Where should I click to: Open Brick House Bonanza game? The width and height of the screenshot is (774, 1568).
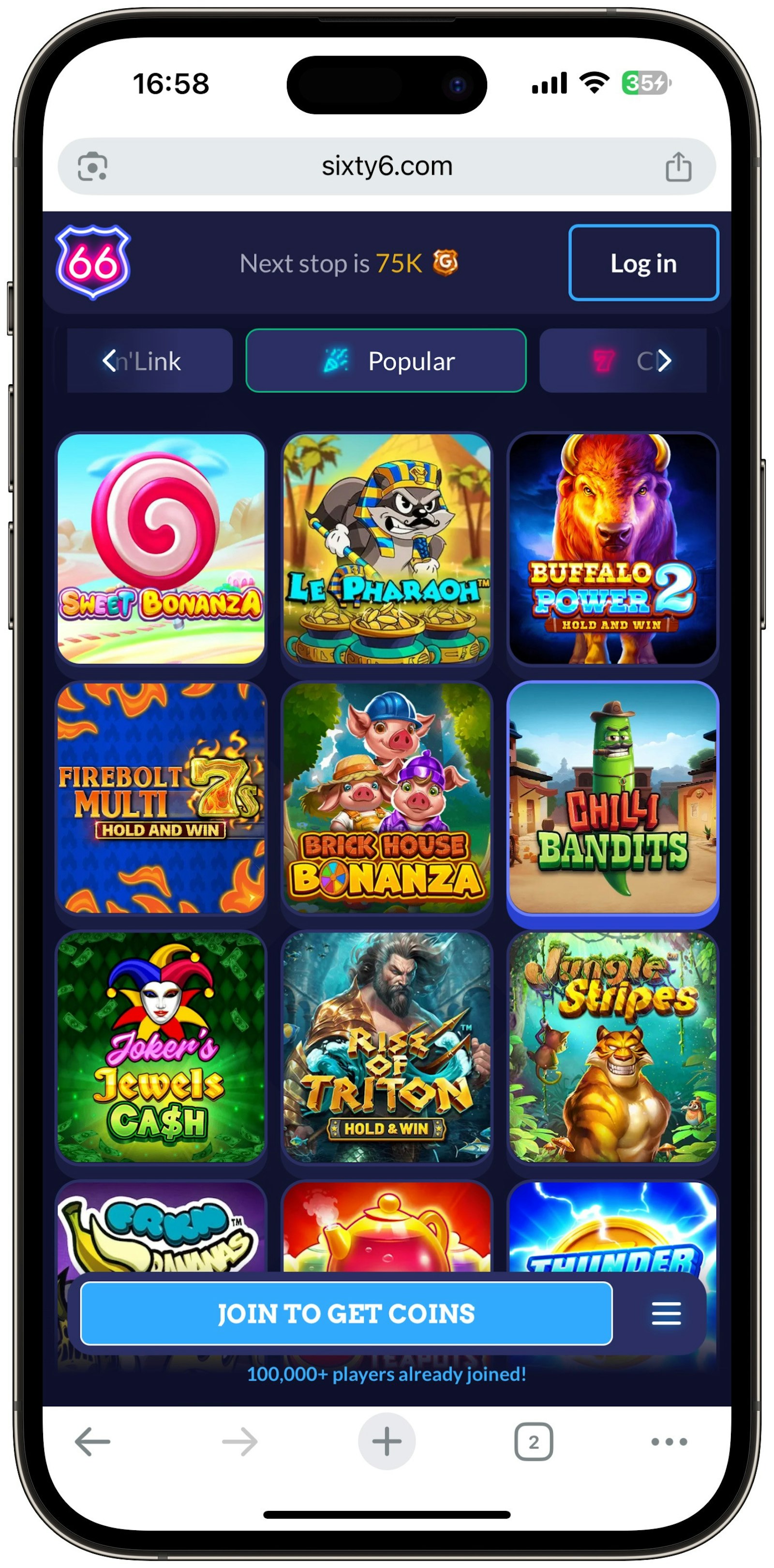point(387,798)
